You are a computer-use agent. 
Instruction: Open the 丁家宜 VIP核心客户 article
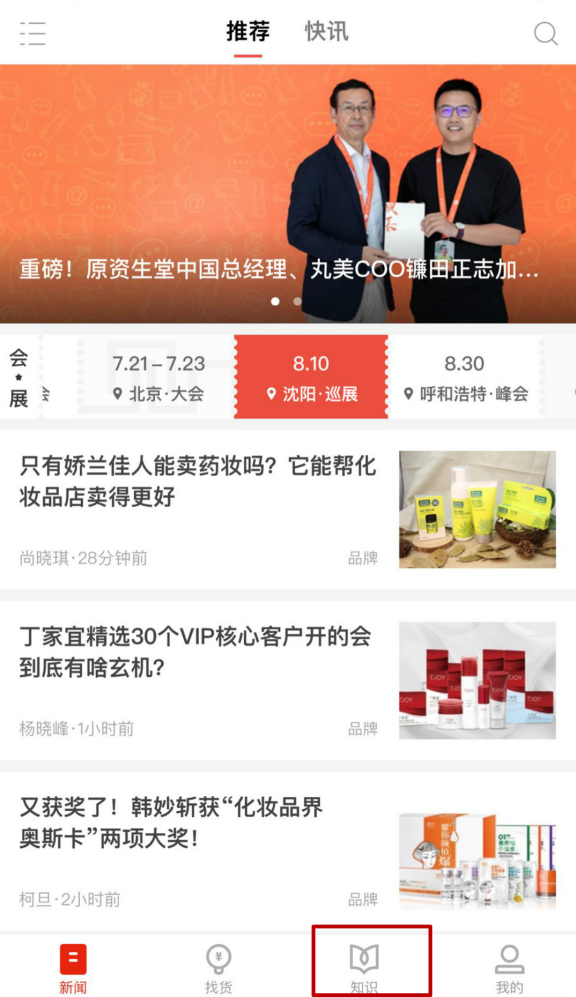click(288, 680)
